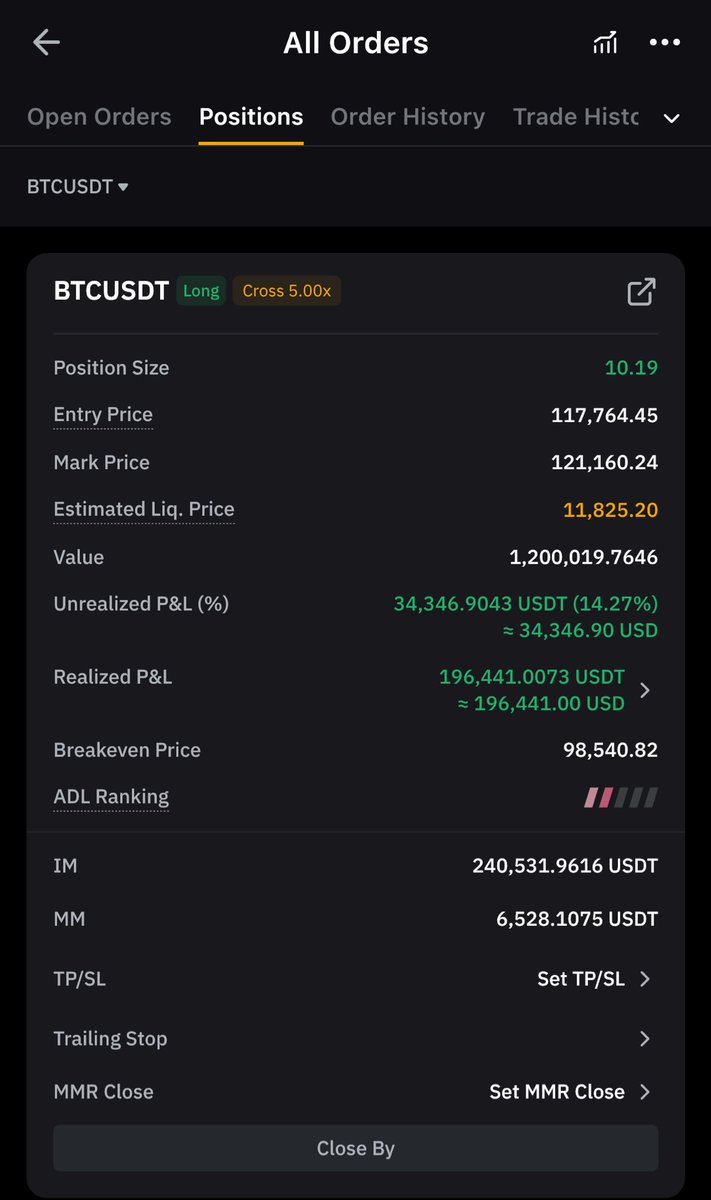The image size is (711, 1200).
Task: Open Set TP/SL
Action: click(x=594, y=979)
